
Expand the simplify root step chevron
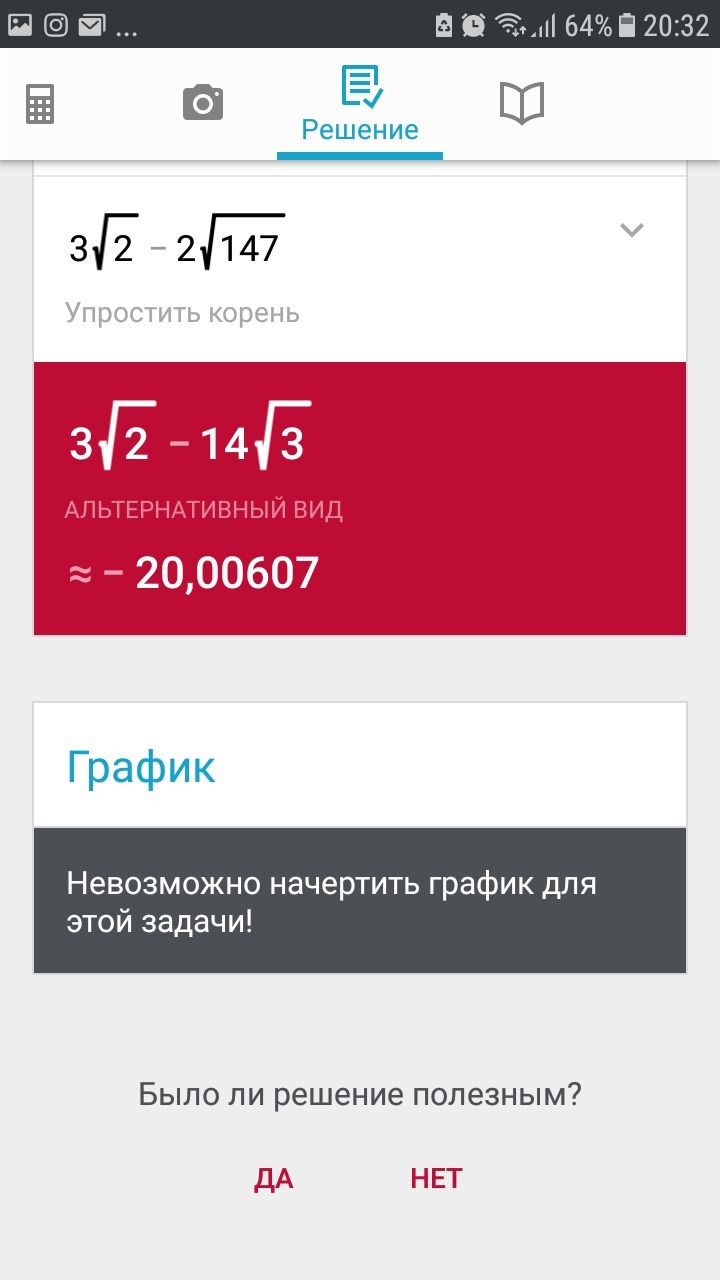click(632, 230)
